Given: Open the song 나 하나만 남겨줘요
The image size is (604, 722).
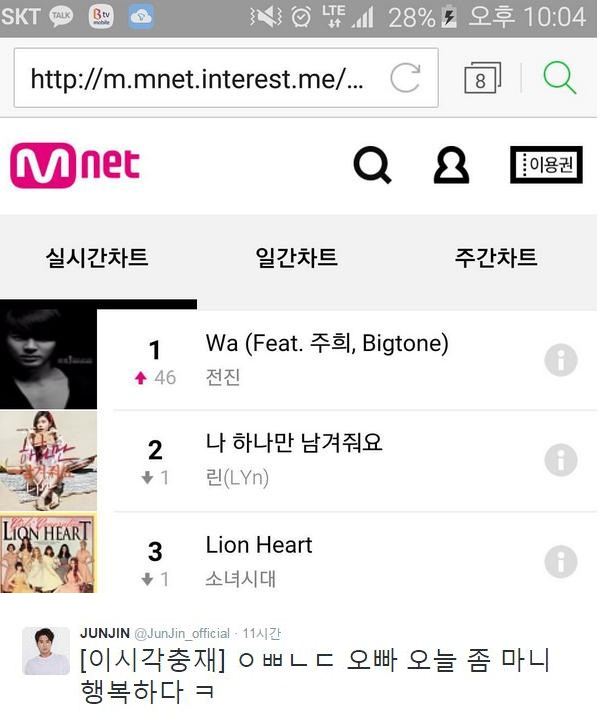Looking at the screenshot, I should [294, 443].
